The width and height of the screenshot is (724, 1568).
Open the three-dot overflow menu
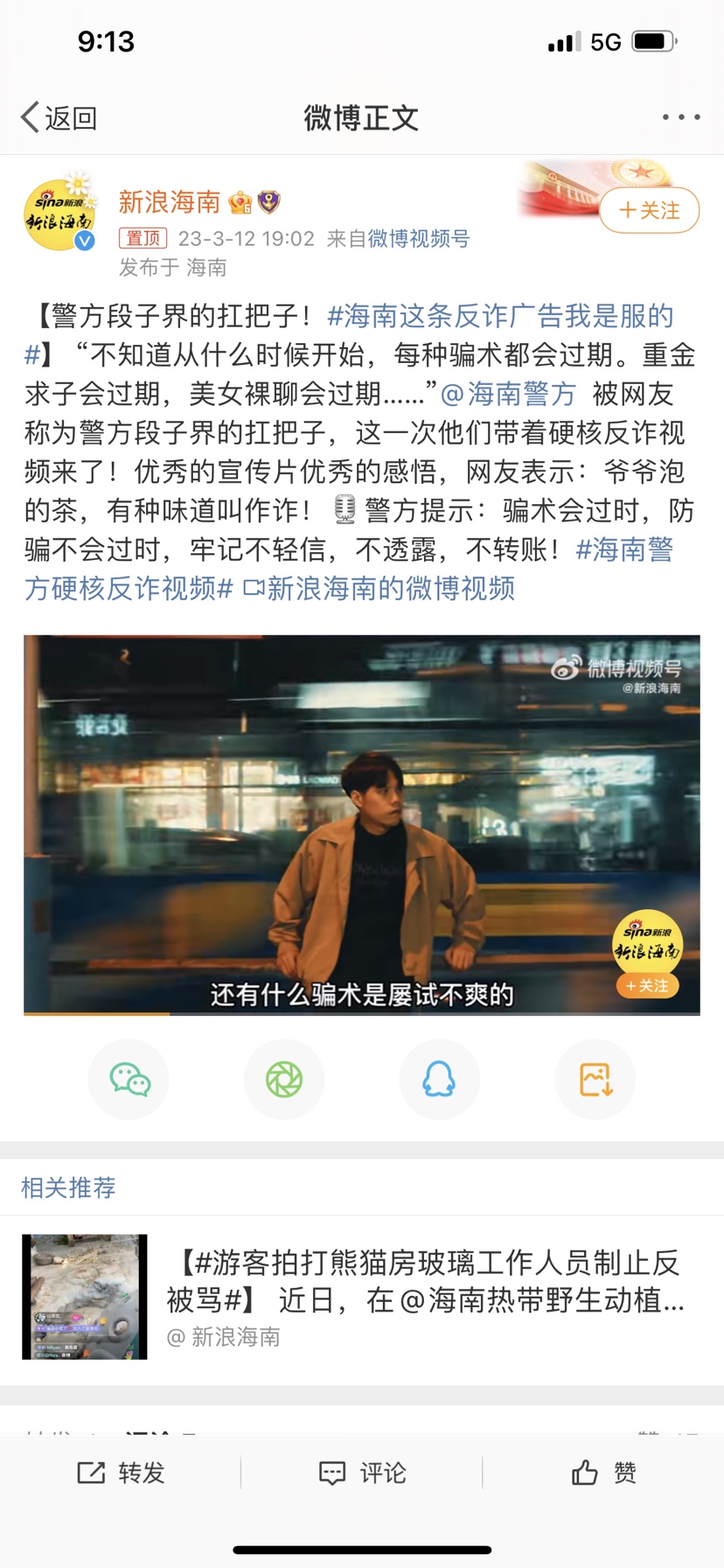pos(680,117)
